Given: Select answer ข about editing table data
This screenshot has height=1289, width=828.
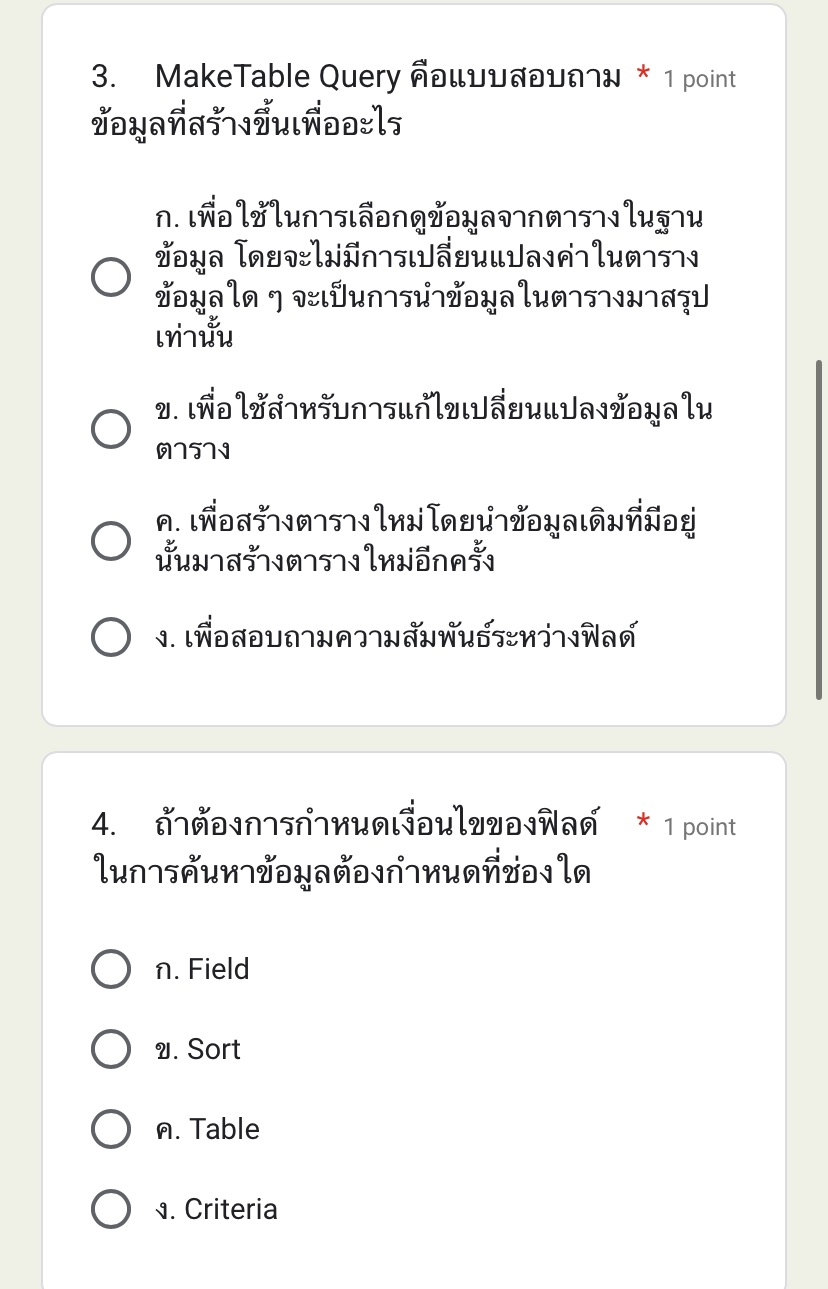Looking at the screenshot, I should 110,428.
